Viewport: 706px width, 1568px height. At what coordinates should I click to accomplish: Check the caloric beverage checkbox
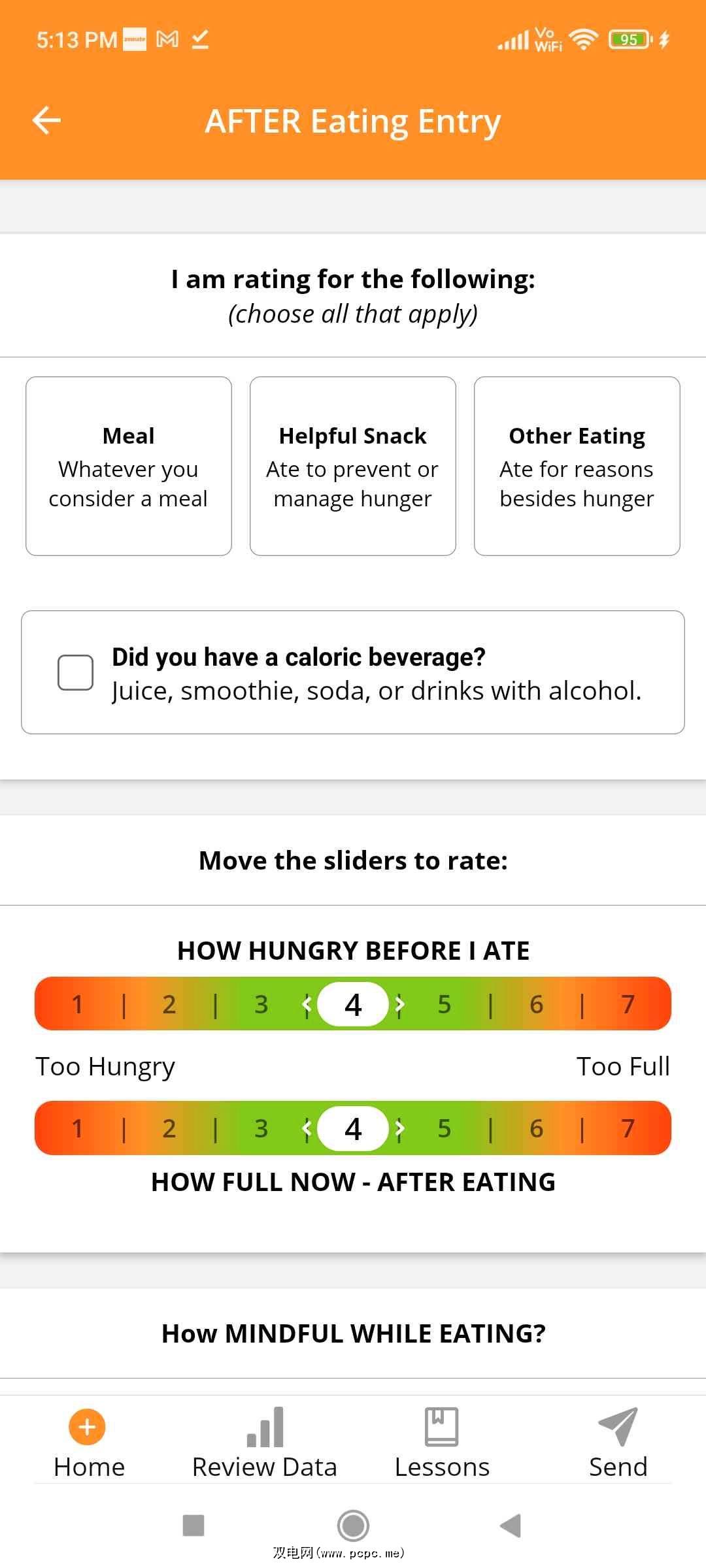[x=76, y=672]
